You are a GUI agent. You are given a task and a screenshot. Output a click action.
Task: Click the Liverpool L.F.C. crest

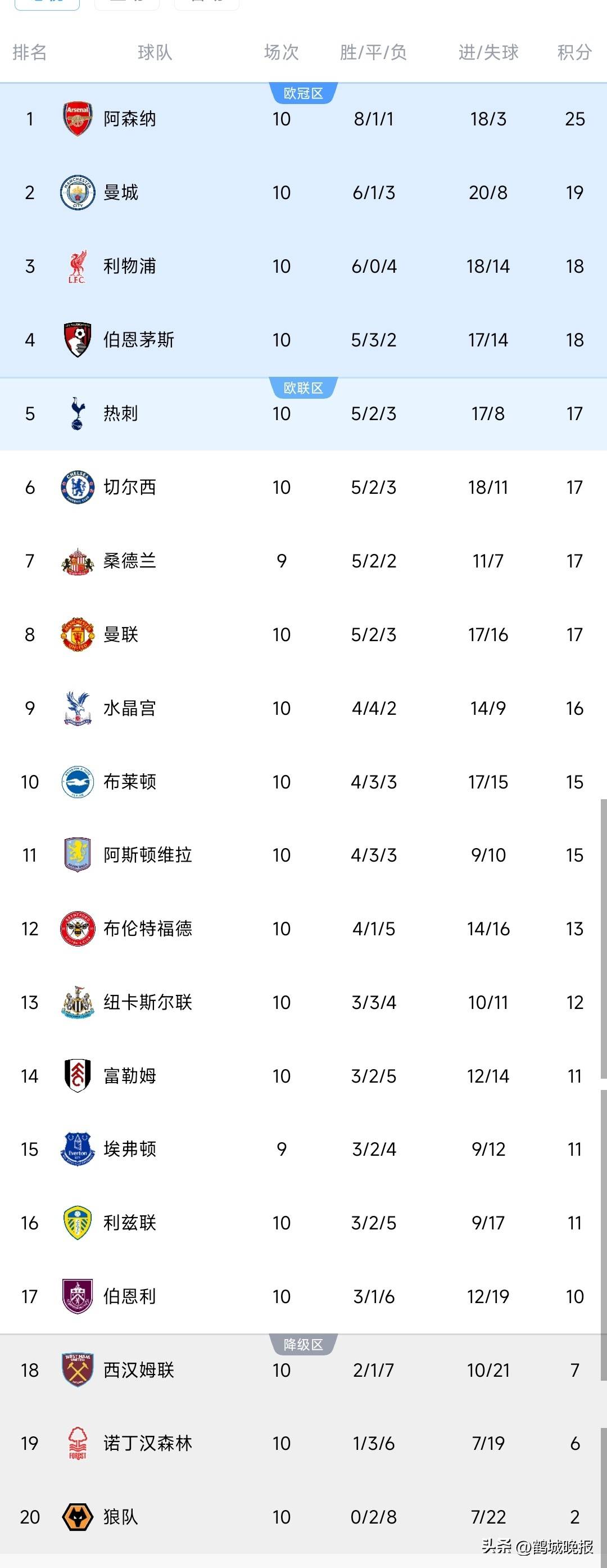coord(77,266)
